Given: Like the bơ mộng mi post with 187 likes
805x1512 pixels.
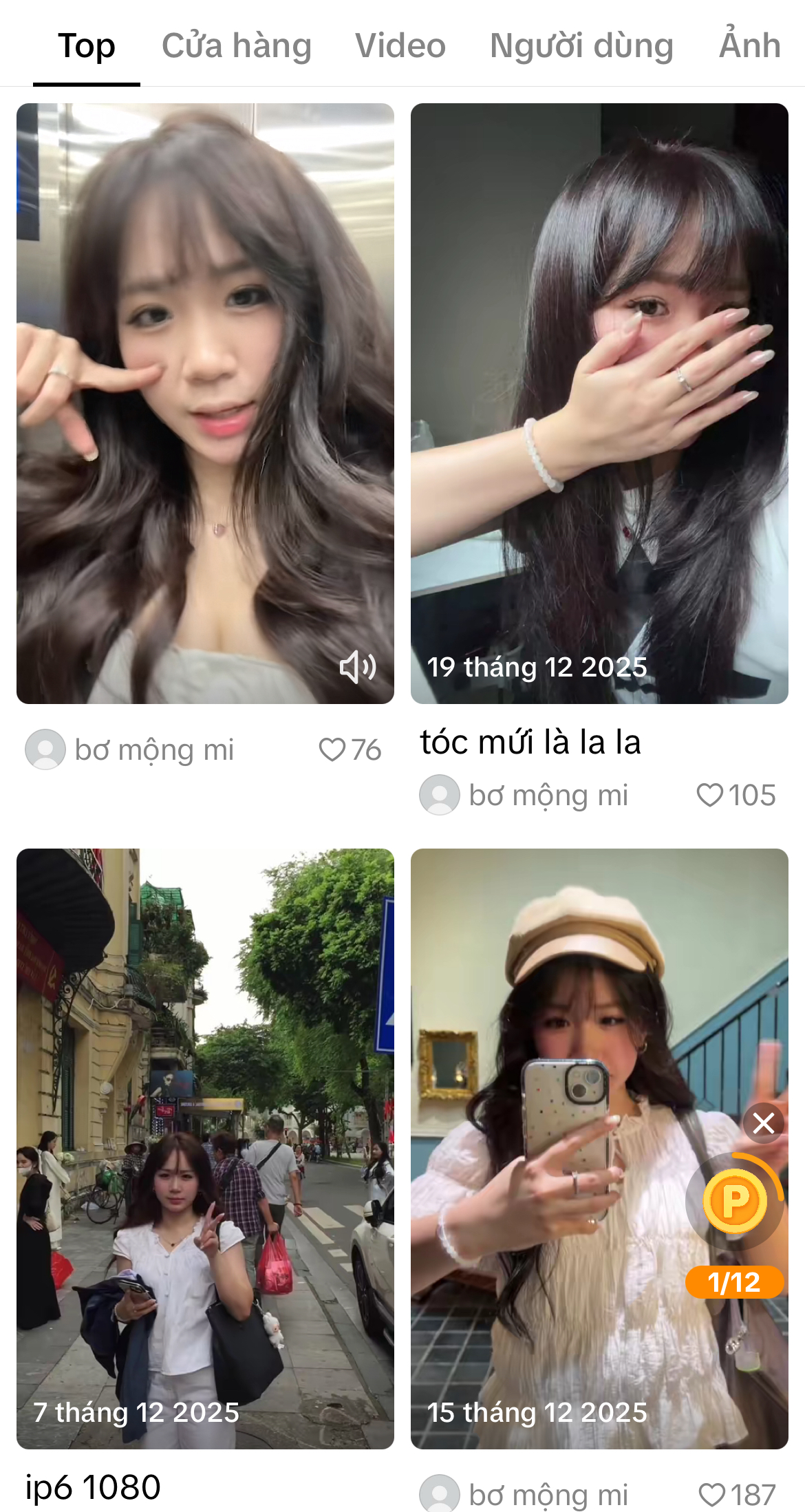Looking at the screenshot, I should [712, 1495].
